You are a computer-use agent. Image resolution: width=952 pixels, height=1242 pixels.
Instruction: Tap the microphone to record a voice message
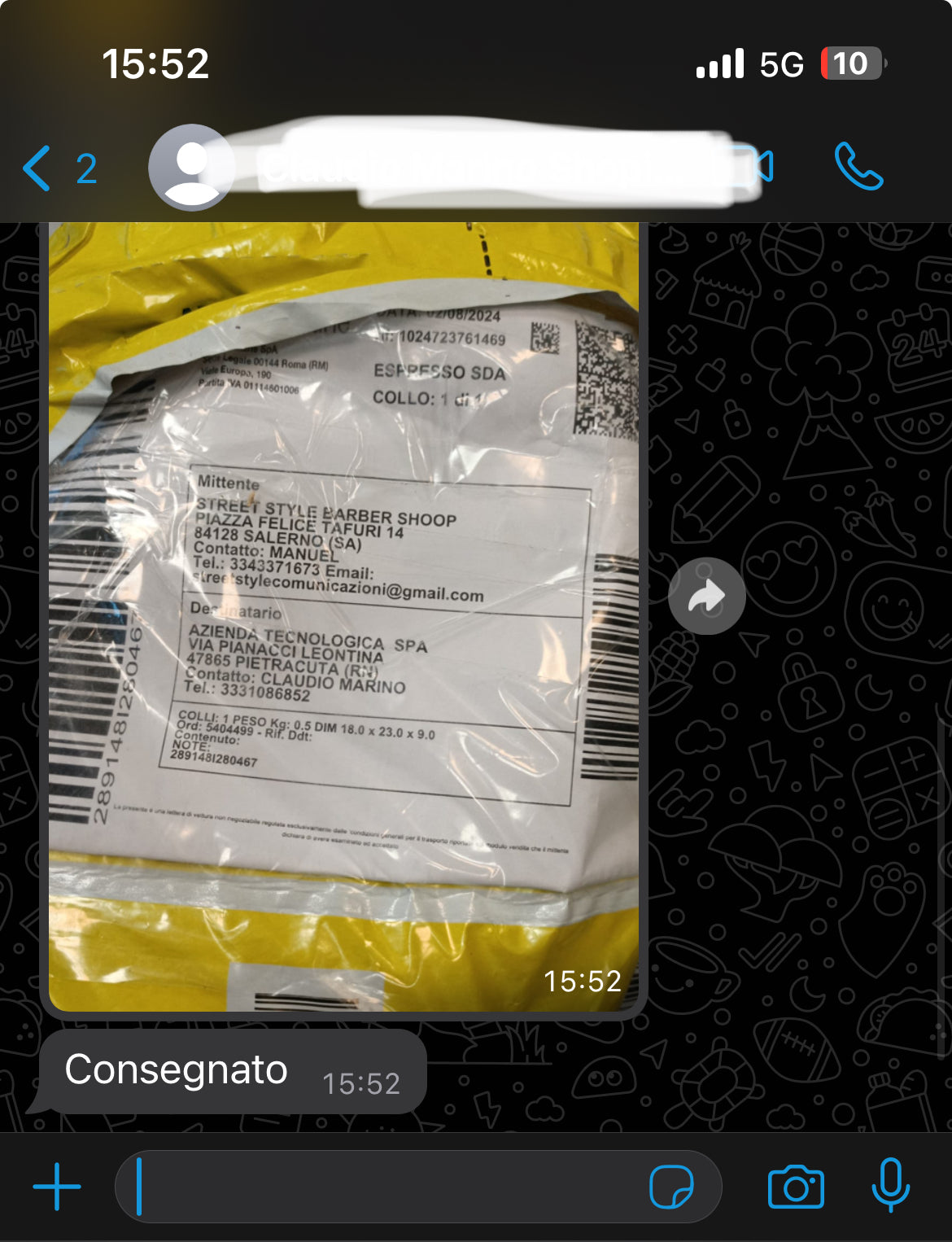(x=891, y=1185)
